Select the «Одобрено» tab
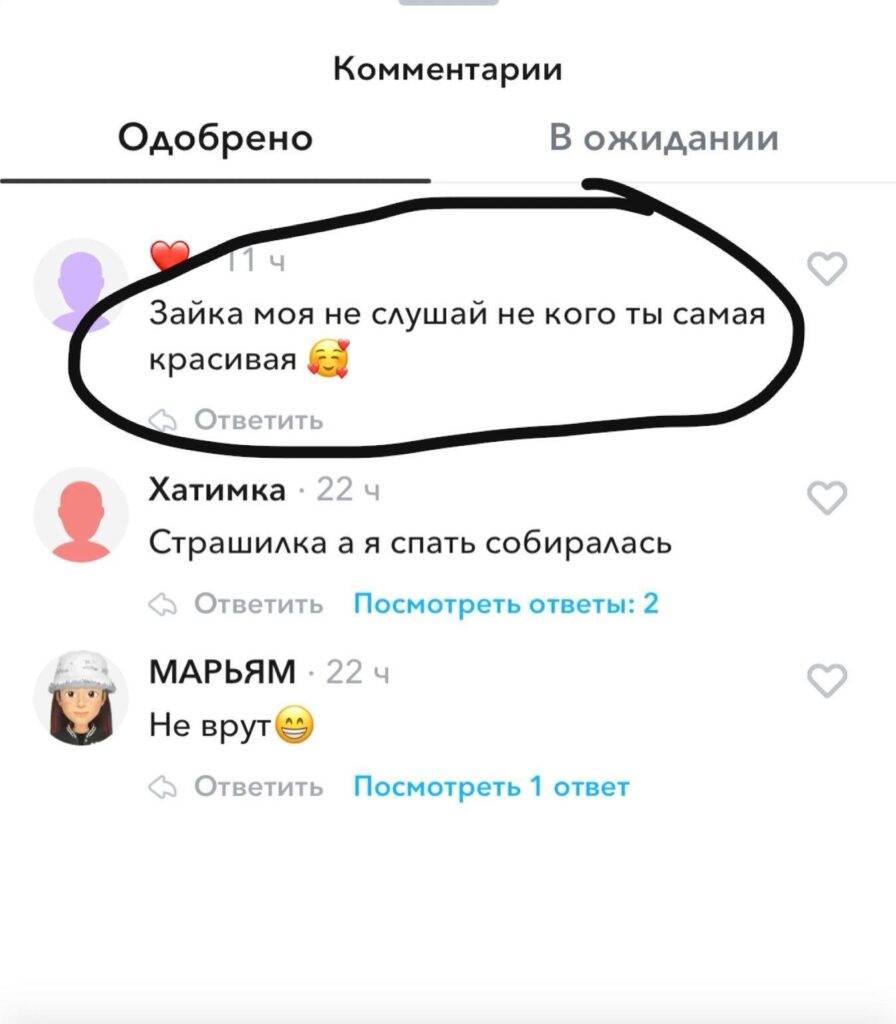 215,138
